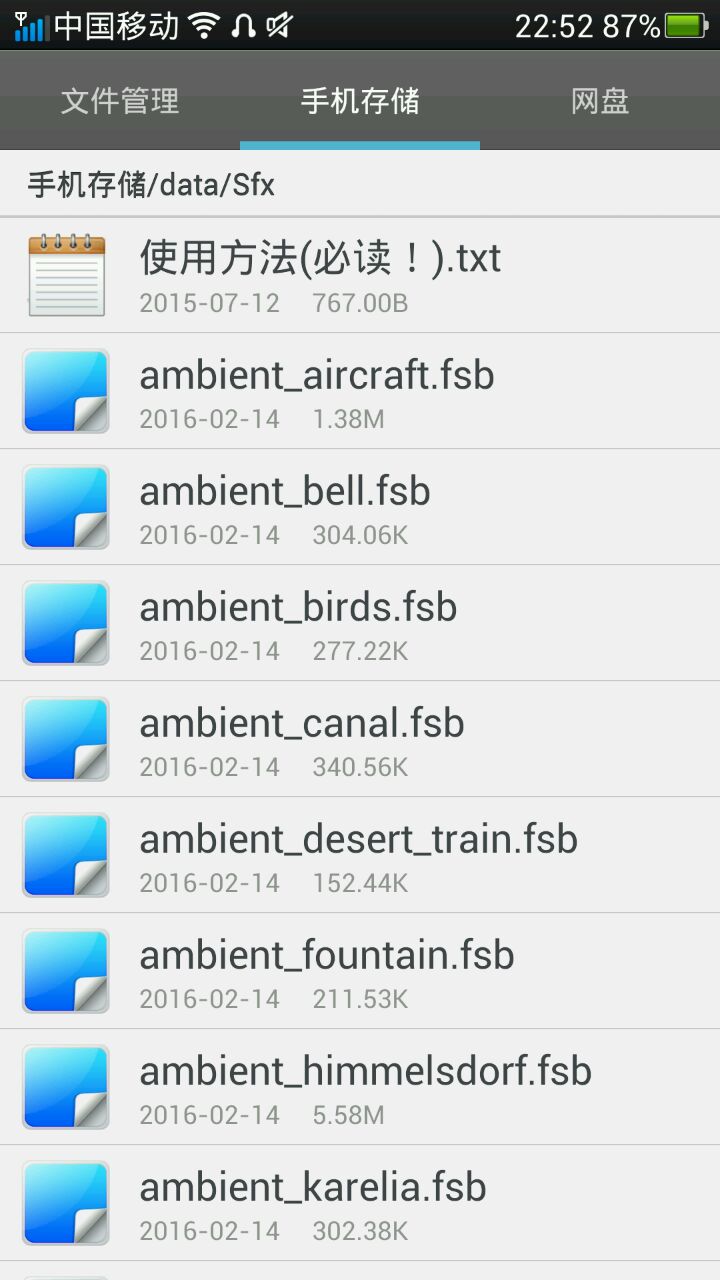Switch to the 网盘 tab
Screen dimensions: 720x1280
[600, 101]
